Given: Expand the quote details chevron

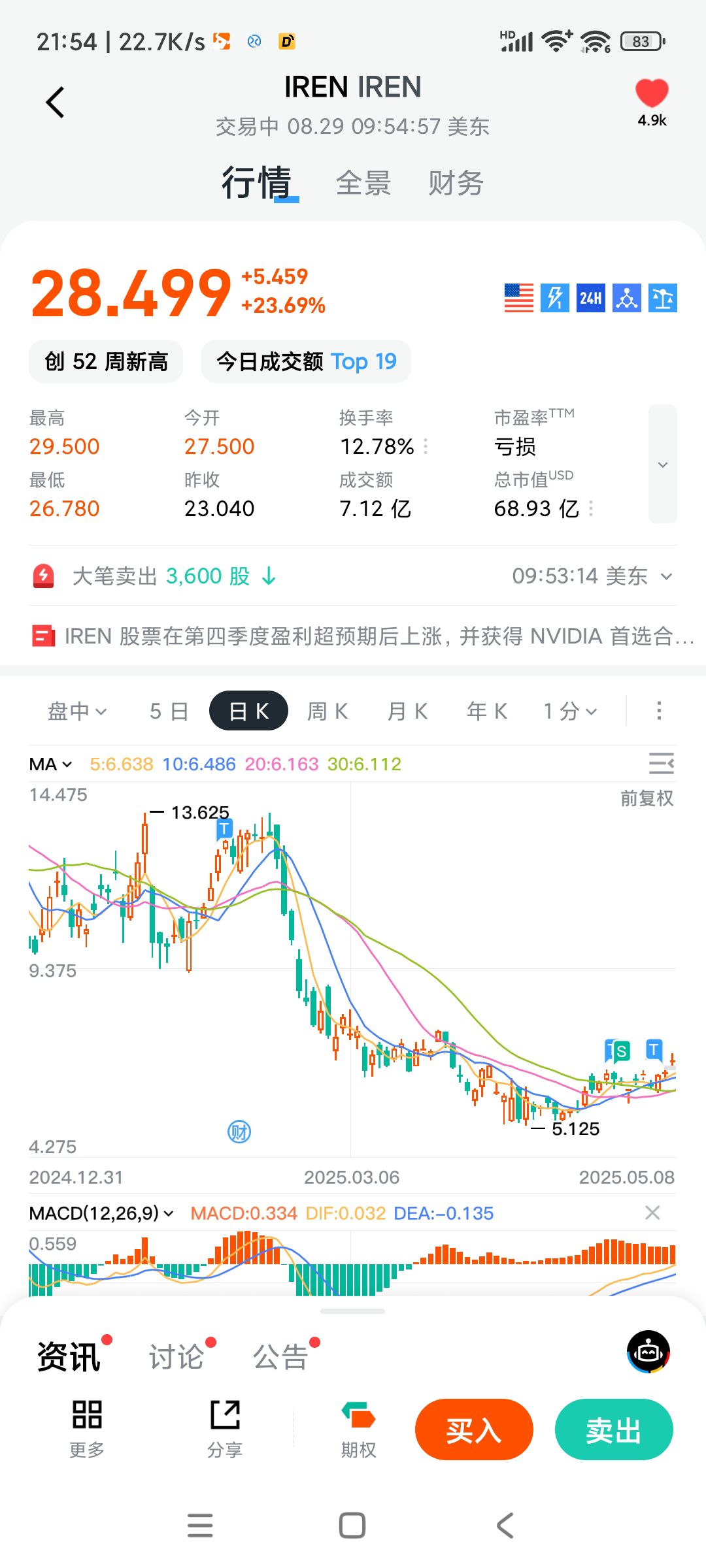Looking at the screenshot, I should 662,465.
